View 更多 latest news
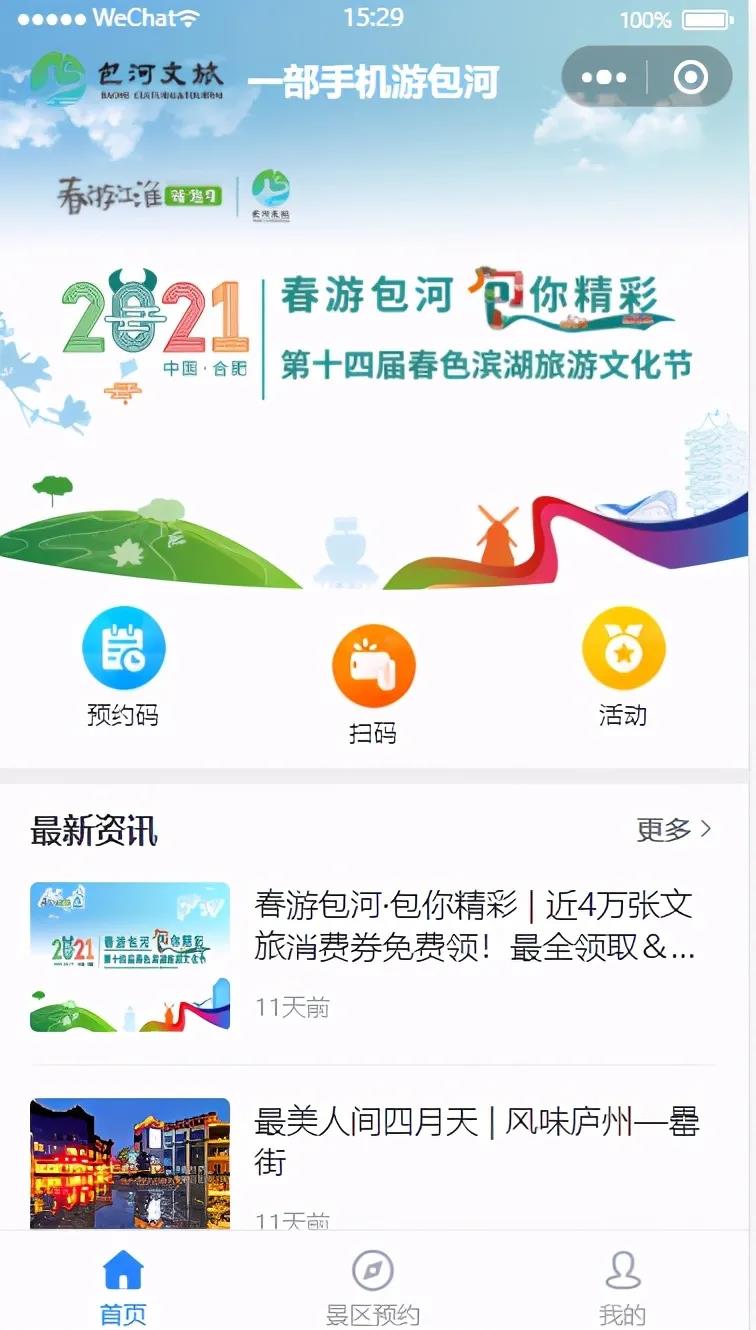 coord(674,829)
